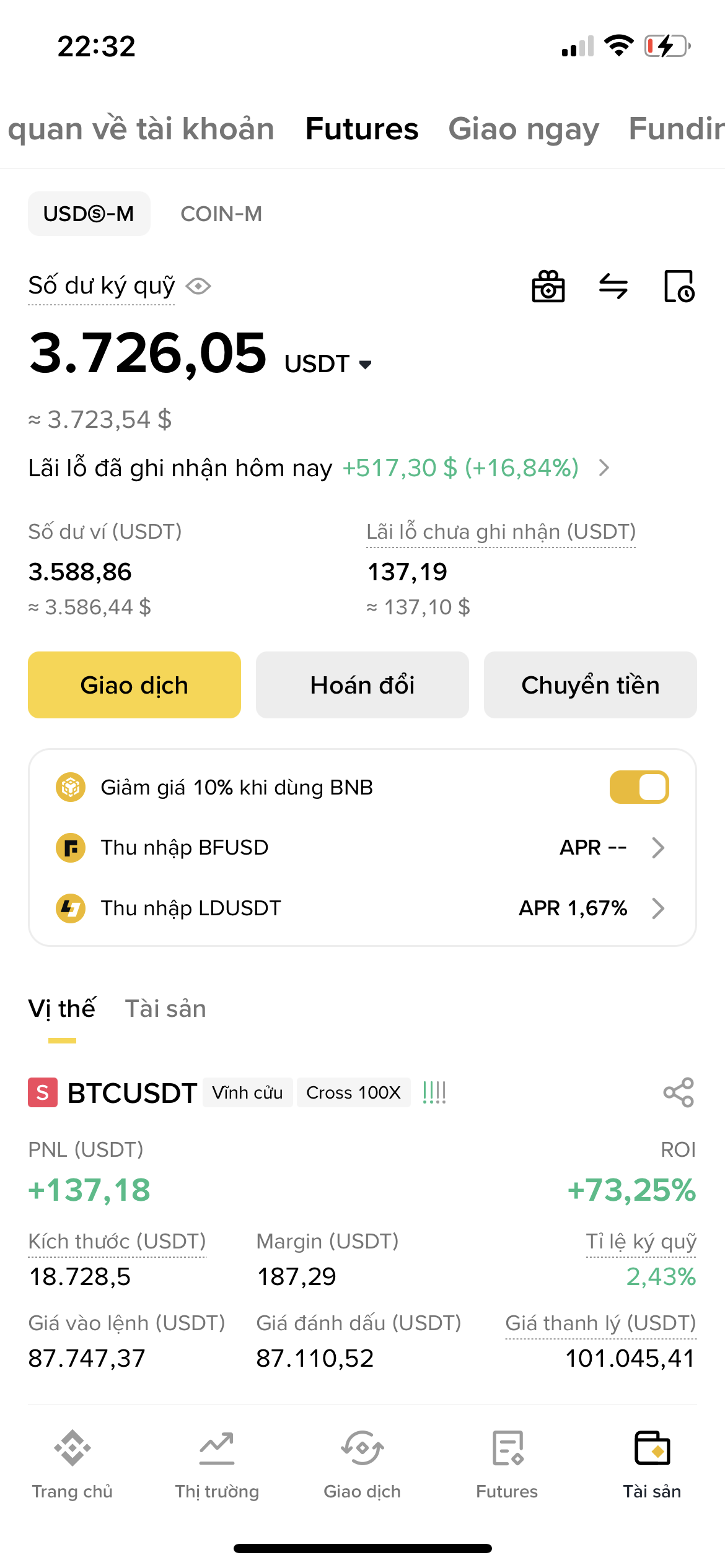Tap the Hoán đổi button
This screenshot has height=1568, width=725.
pyautogui.click(x=362, y=685)
